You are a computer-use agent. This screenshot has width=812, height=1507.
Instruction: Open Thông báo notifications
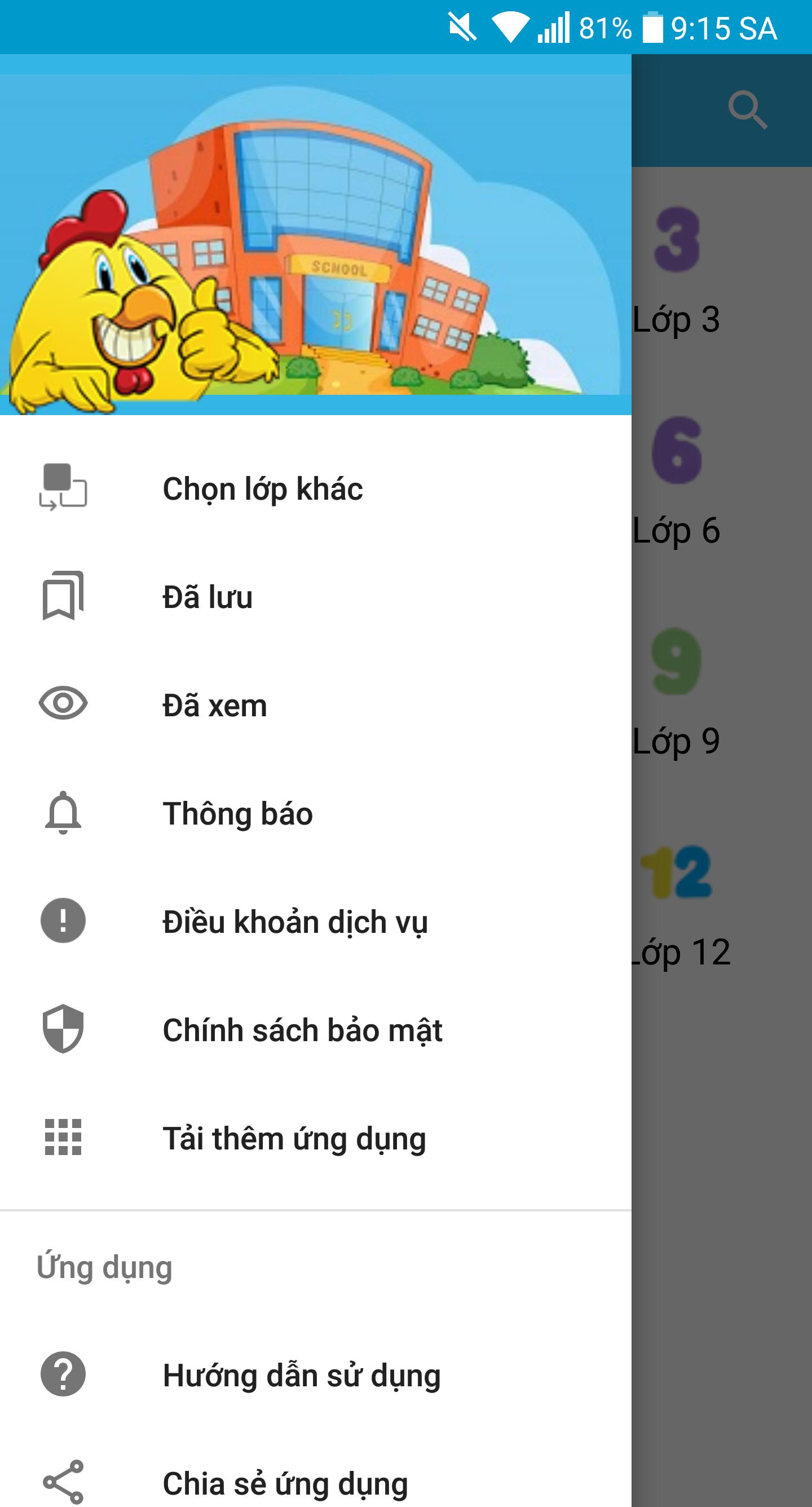click(315, 813)
